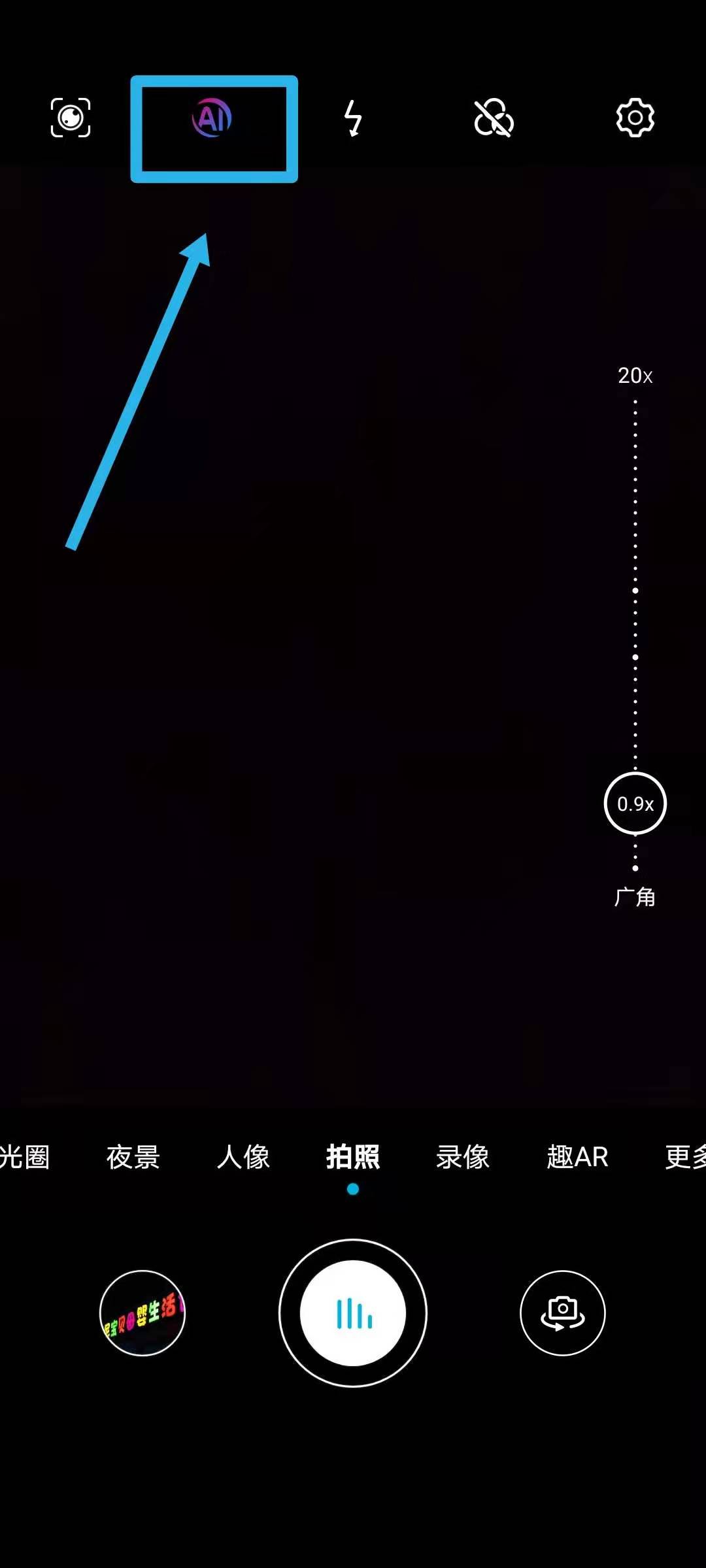Open the 更多 more modes tab

coord(684,1157)
